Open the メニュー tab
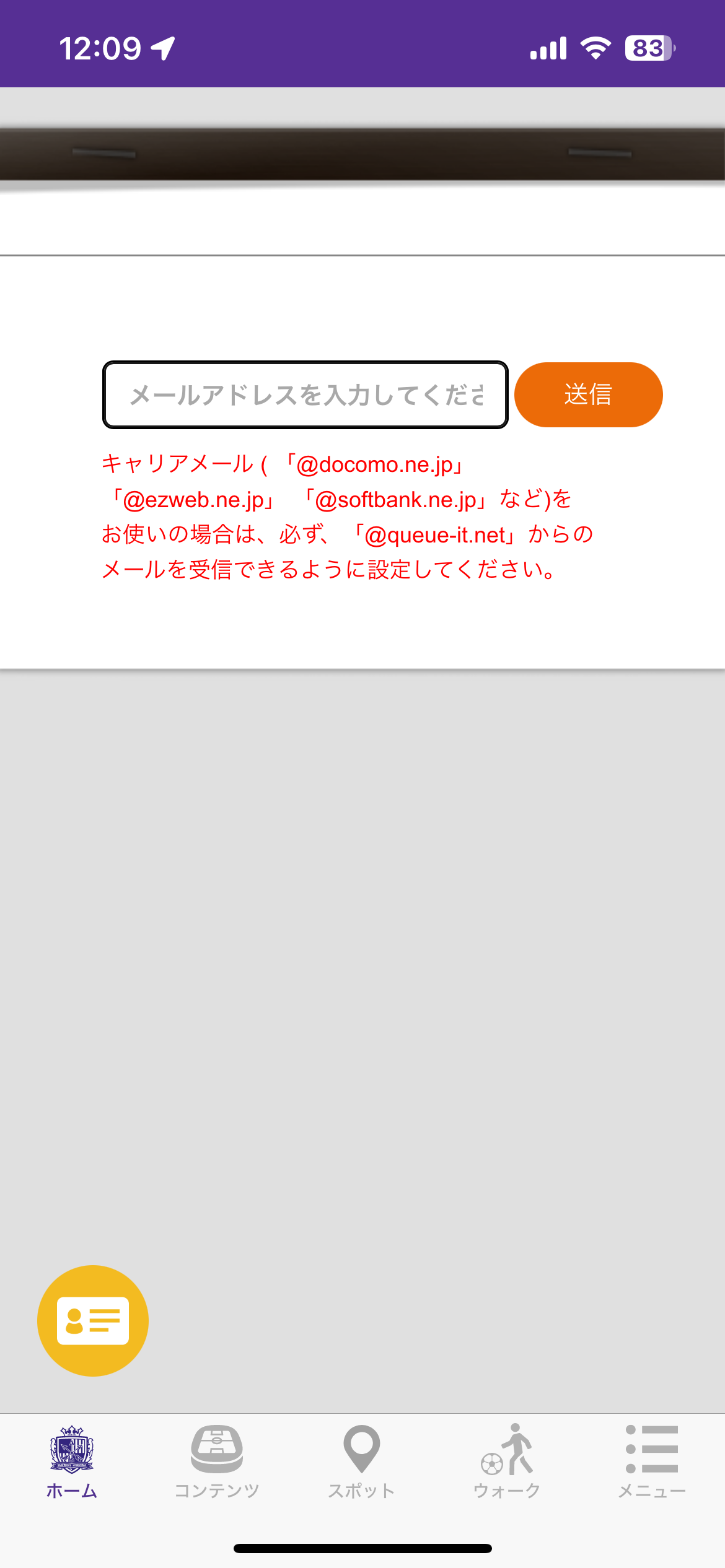725x1568 pixels. [652, 1461]
